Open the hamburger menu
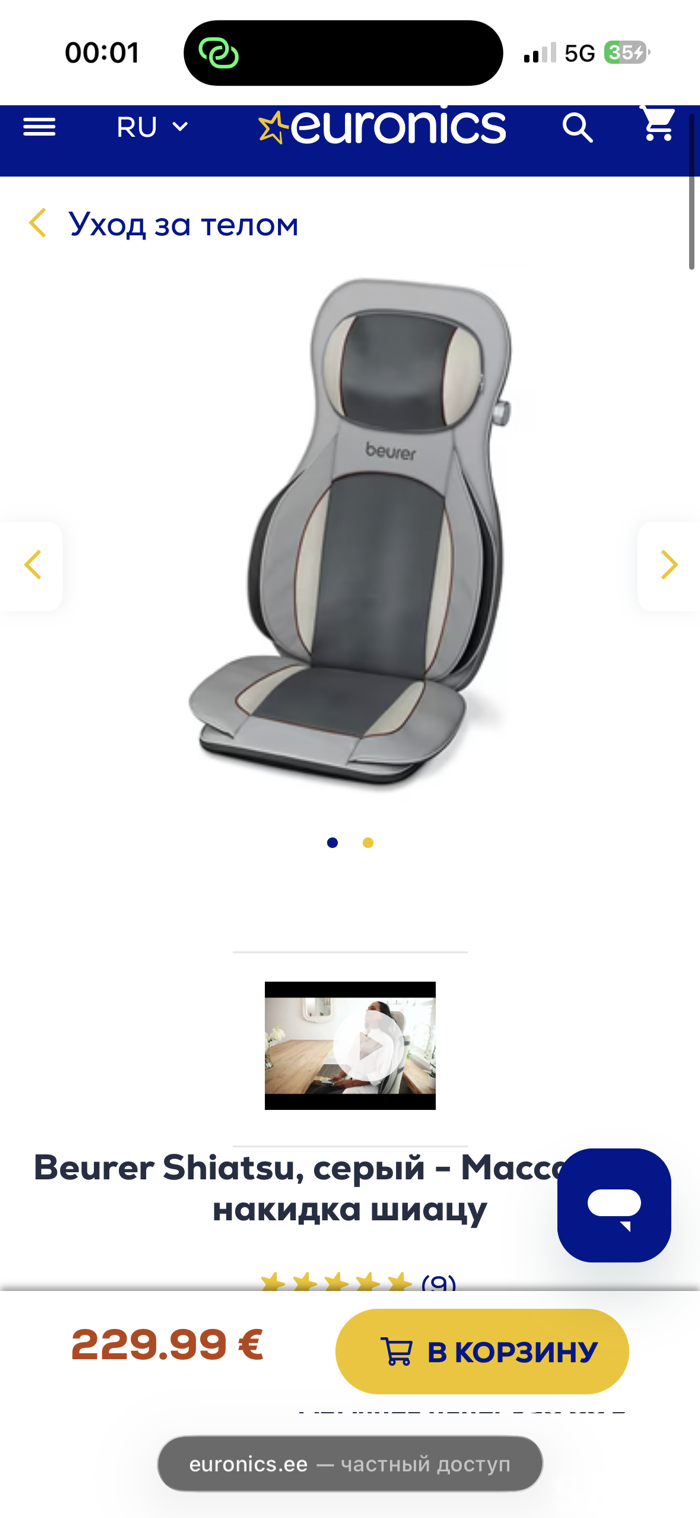The width and height of the screenshot is (700, 1518). [39, 127]
